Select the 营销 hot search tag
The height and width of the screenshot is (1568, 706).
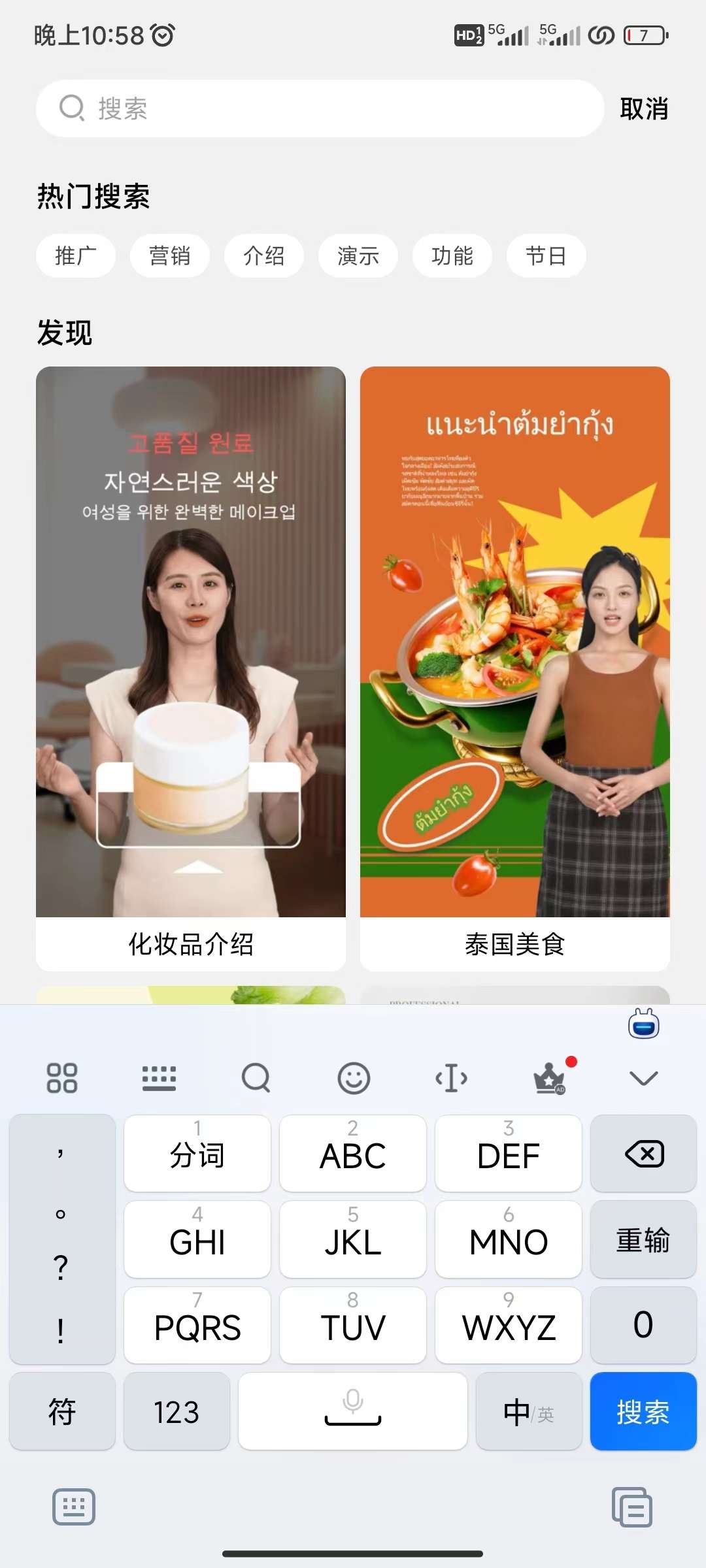pyautogui.click(x=170, y=256)
